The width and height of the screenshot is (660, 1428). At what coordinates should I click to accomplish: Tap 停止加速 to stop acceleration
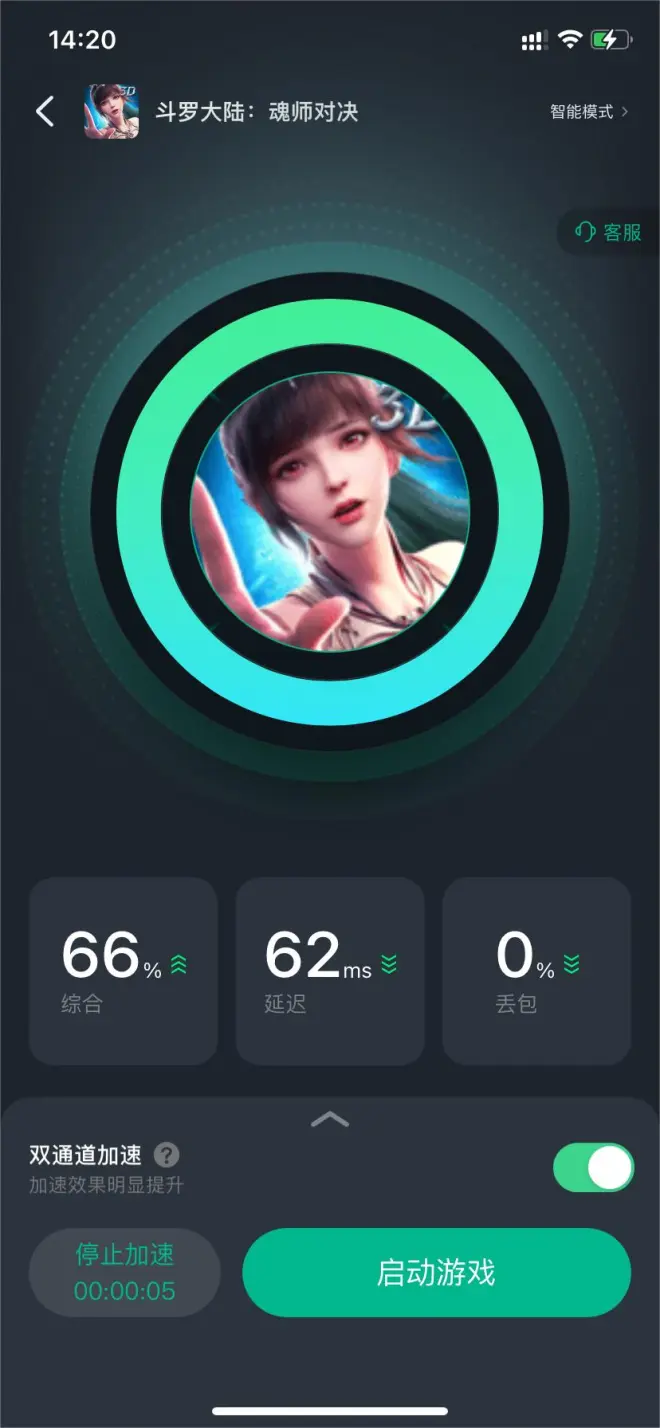125,1272
